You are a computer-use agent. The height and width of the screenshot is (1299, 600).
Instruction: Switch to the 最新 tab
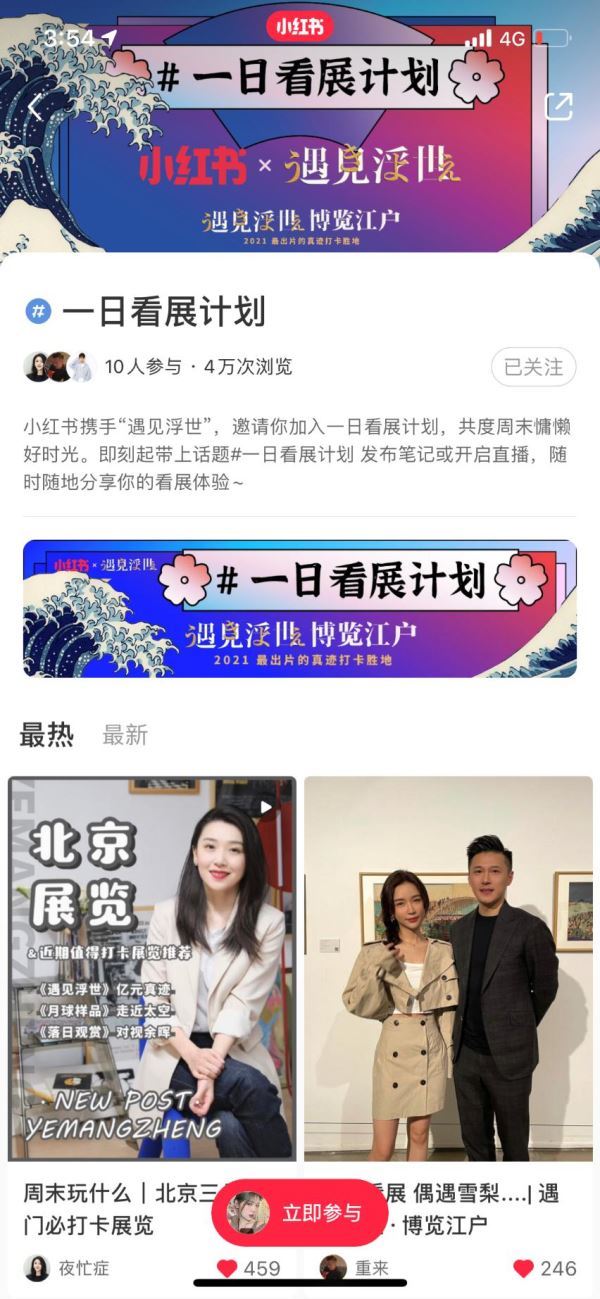125,735
